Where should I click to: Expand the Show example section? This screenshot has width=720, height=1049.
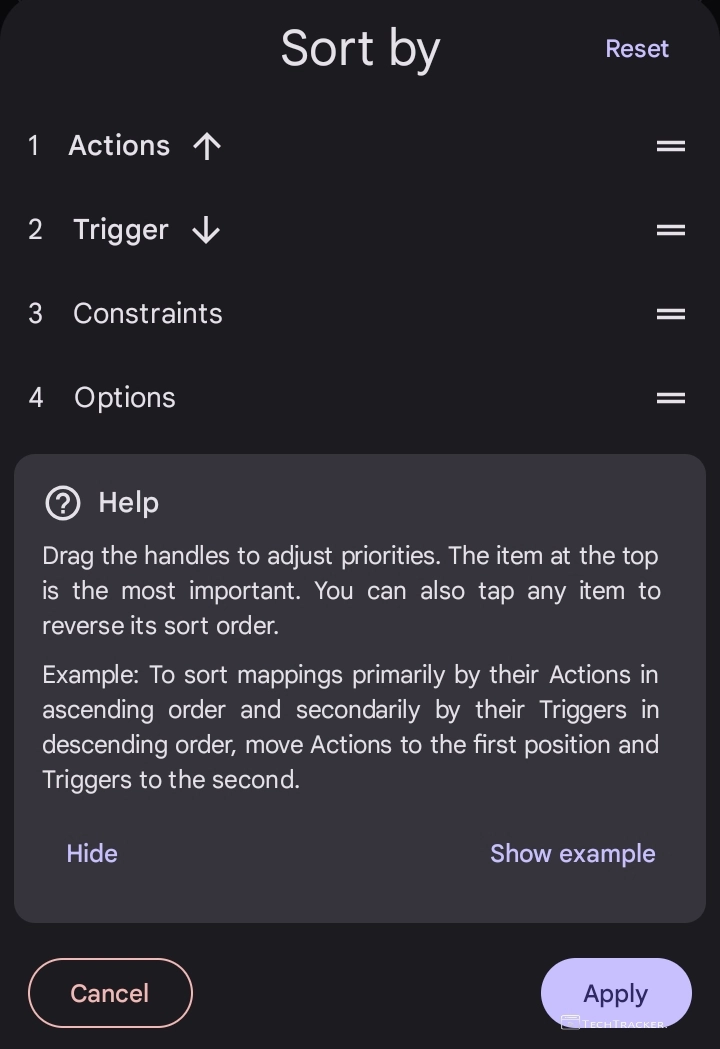pyautogui.click(x=573, y=853)
